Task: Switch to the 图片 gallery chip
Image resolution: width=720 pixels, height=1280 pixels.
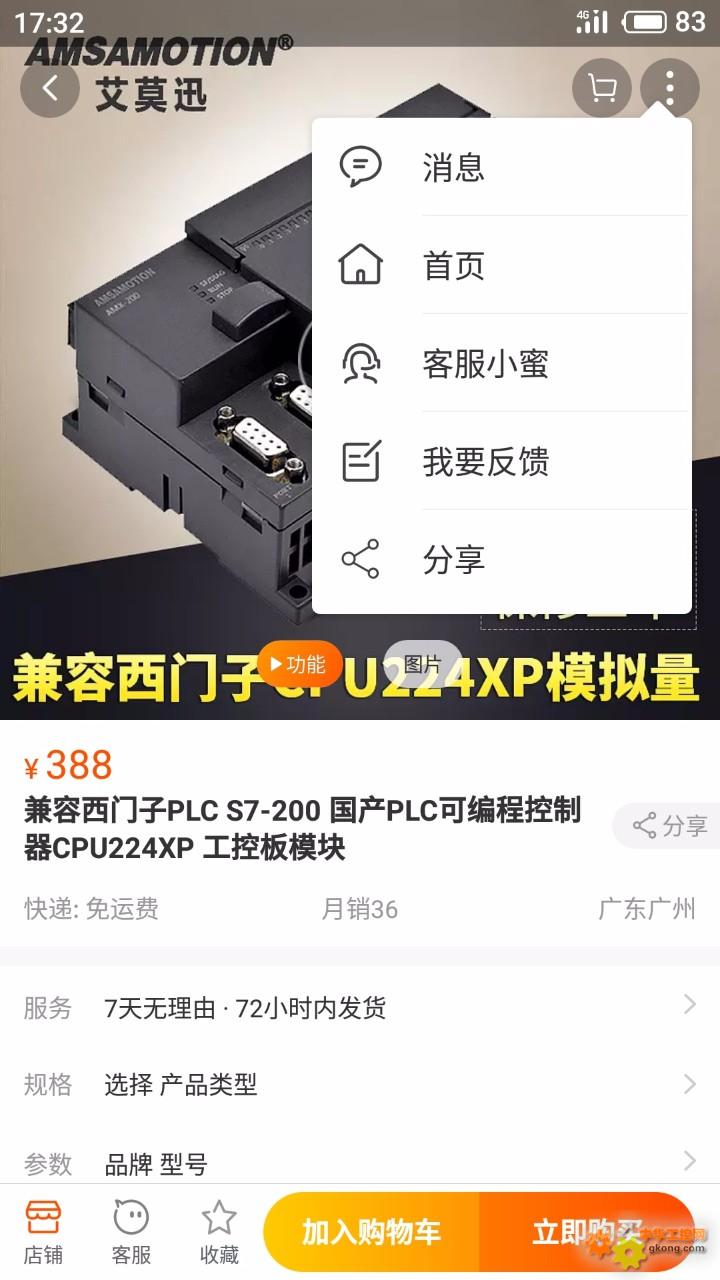Action: (x=423, y=665)
